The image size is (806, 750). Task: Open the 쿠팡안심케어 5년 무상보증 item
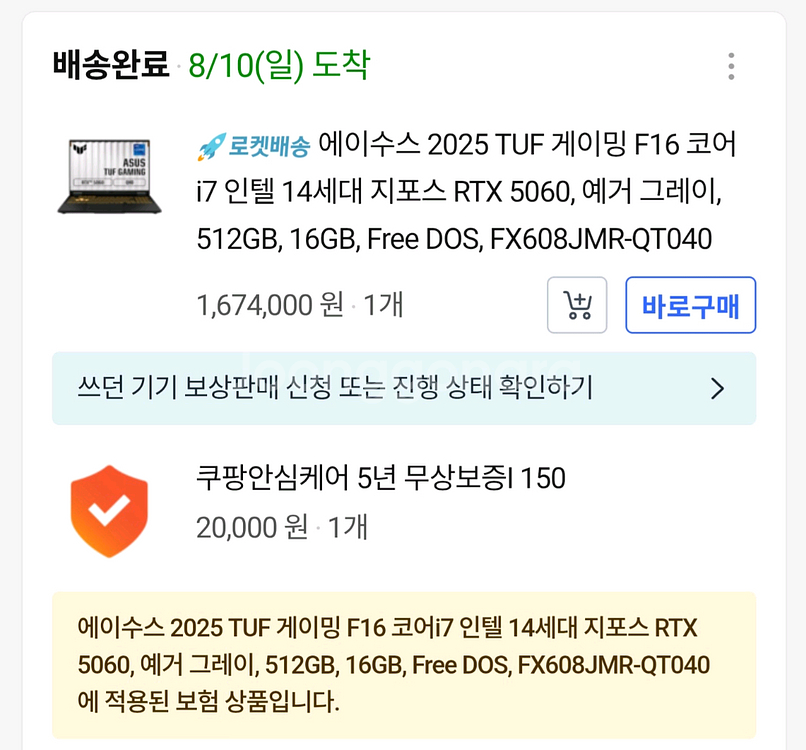(x=380, y=479)
